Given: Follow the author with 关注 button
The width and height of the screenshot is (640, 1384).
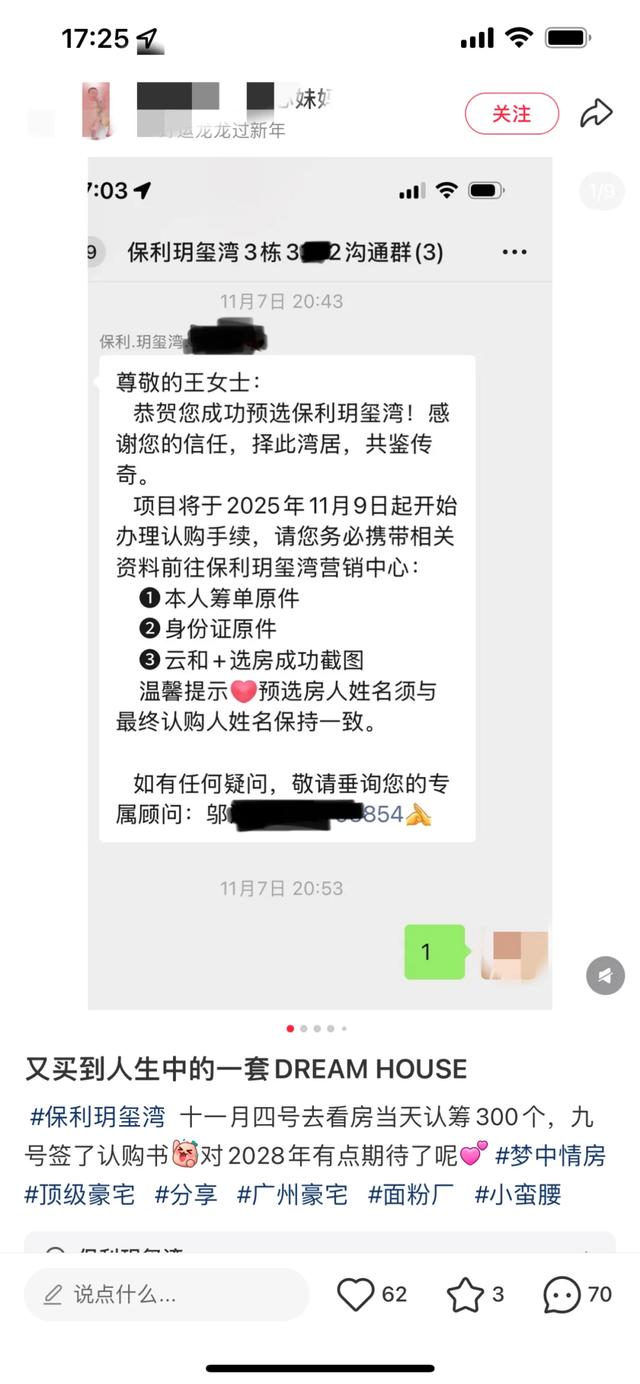Looking at the screenshot, I should point(511,114).
